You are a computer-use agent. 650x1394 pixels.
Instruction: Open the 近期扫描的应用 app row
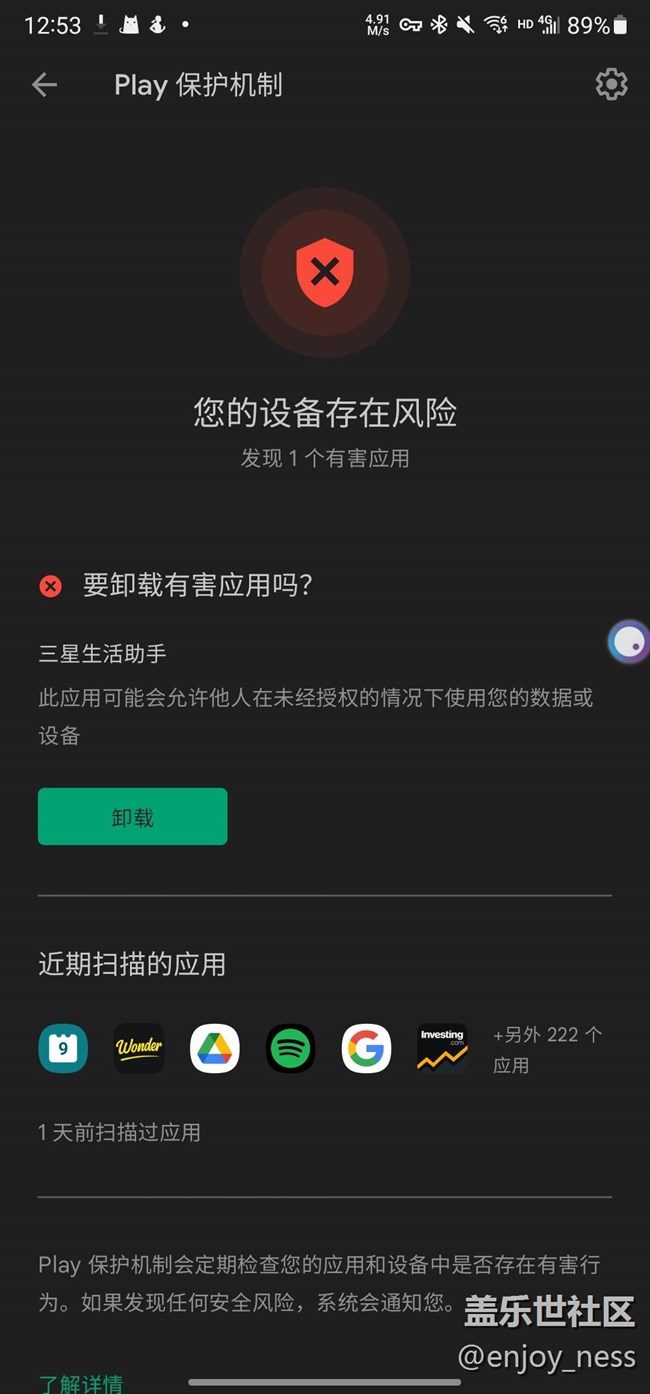coord(325,1049)
